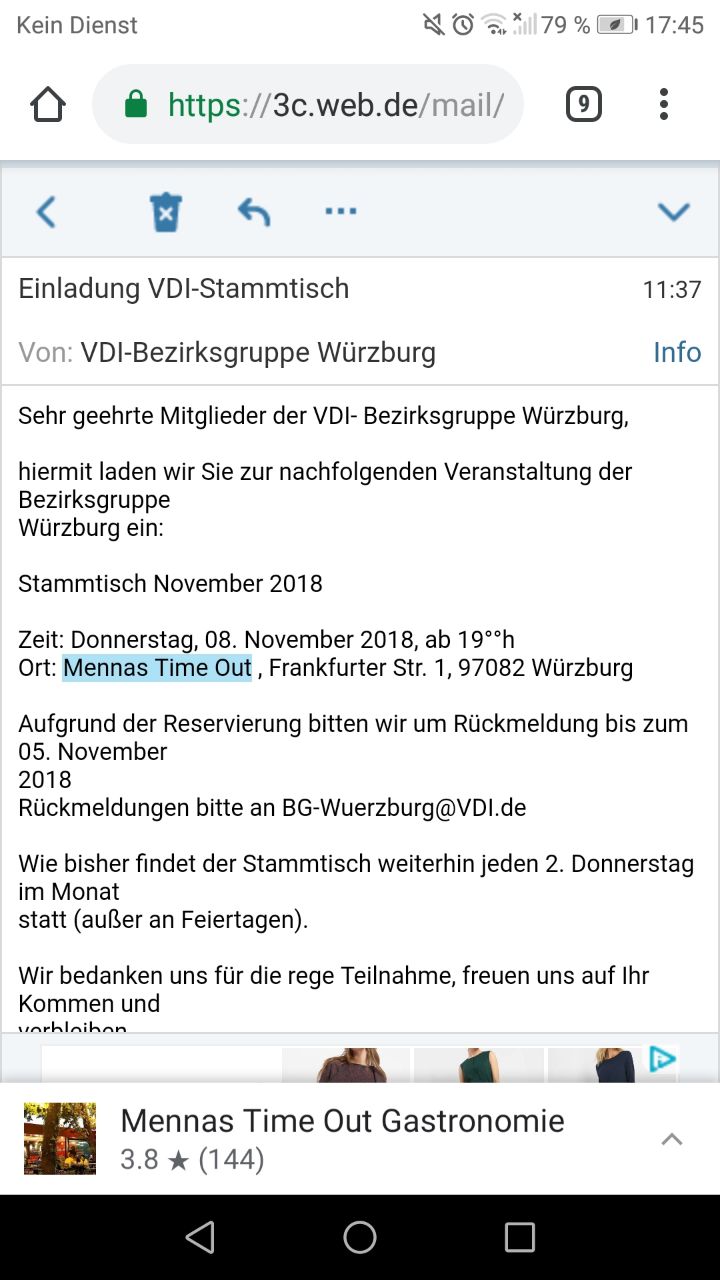This screenshot has height=1280, width=720.
Task: Open the Chrome overflow menu
Action: [664, 104]
